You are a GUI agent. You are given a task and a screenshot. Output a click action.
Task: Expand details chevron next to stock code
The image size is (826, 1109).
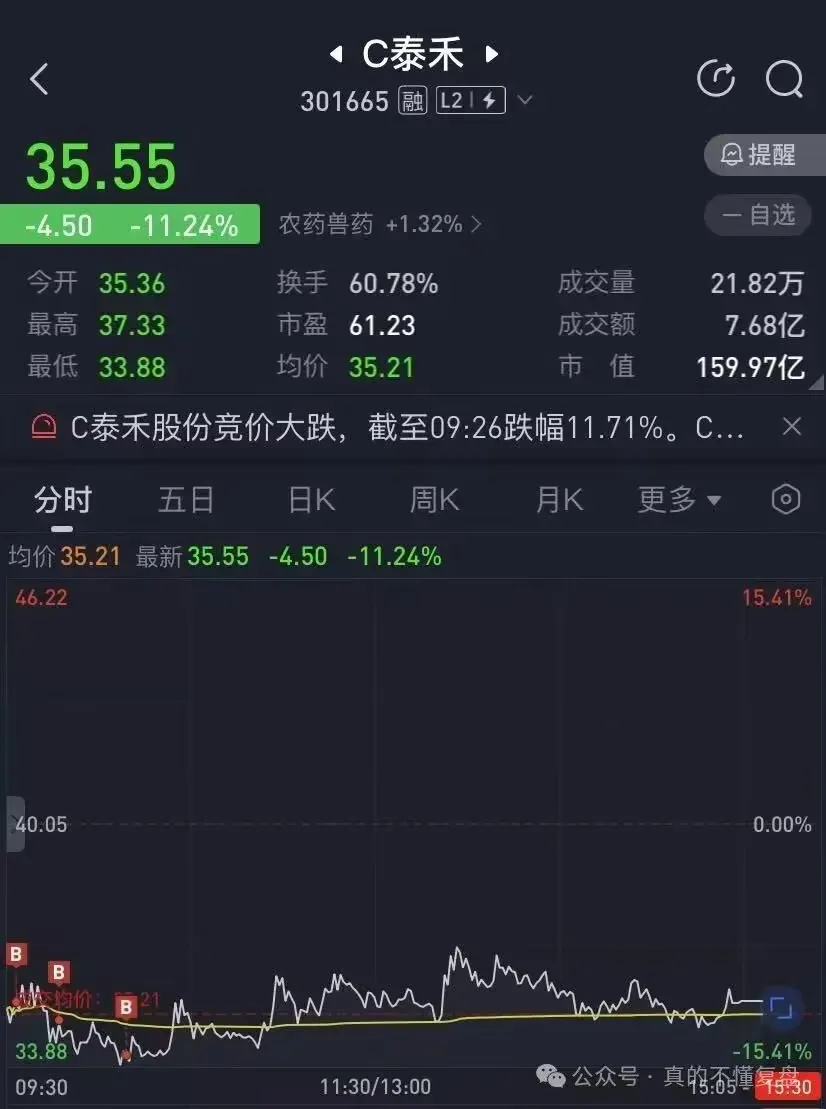(x=525, y=100)
